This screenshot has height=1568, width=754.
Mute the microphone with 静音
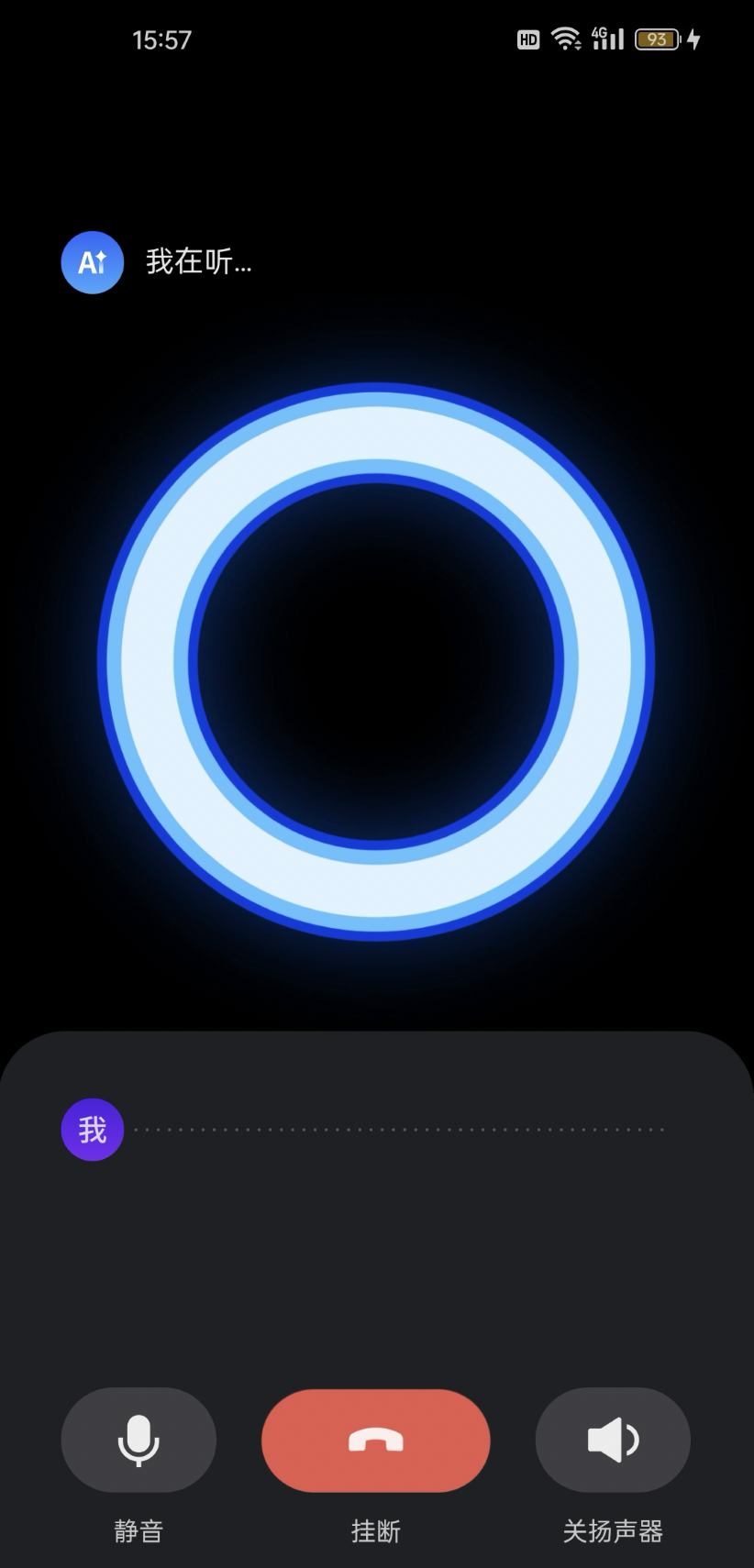click(x=139, y=1440)
